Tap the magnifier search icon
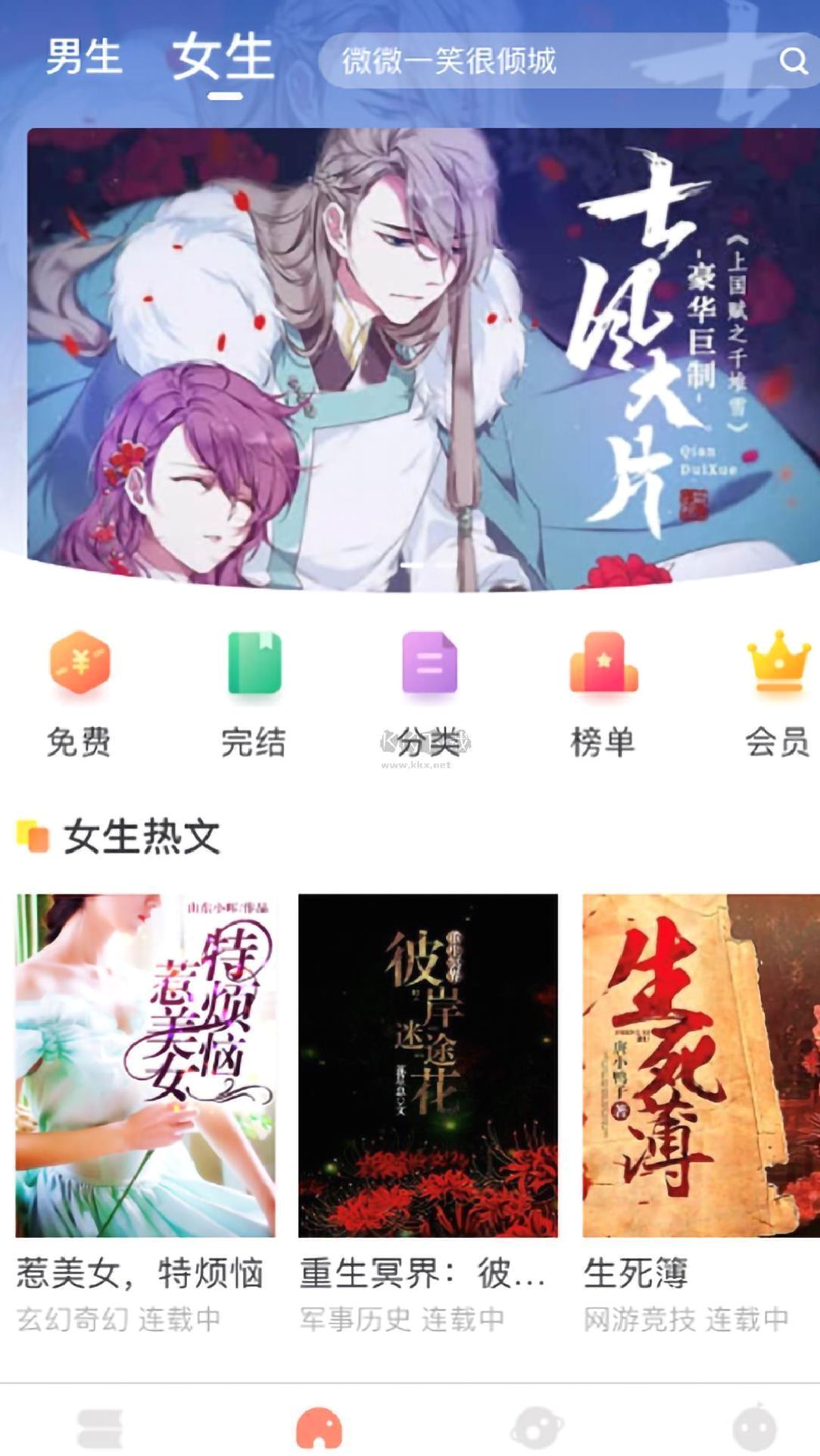The width and height of the screenshot is (820, 1456). pyautogui.click(x=793, y=61)
